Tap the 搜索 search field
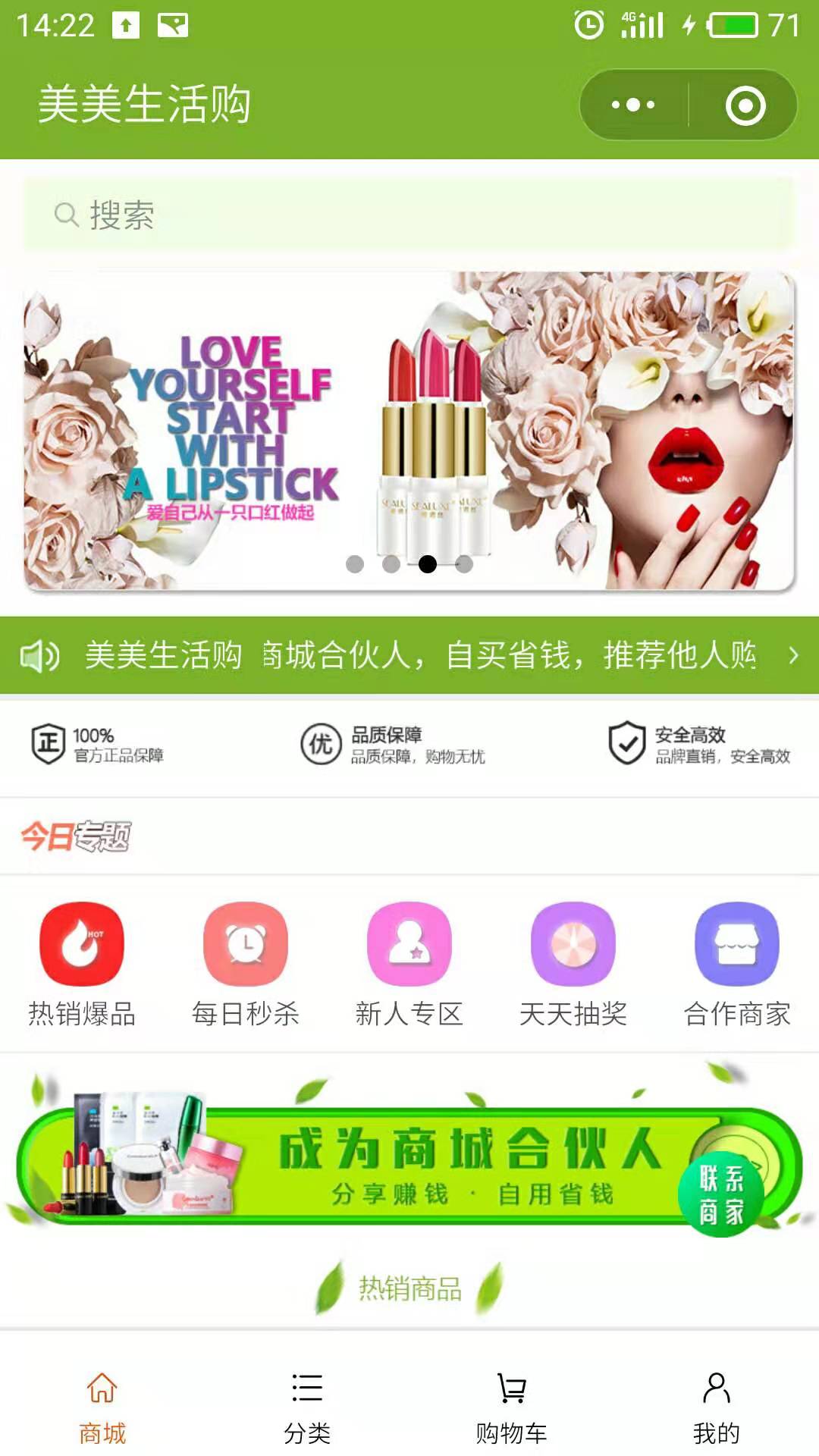 pos(409,215)
